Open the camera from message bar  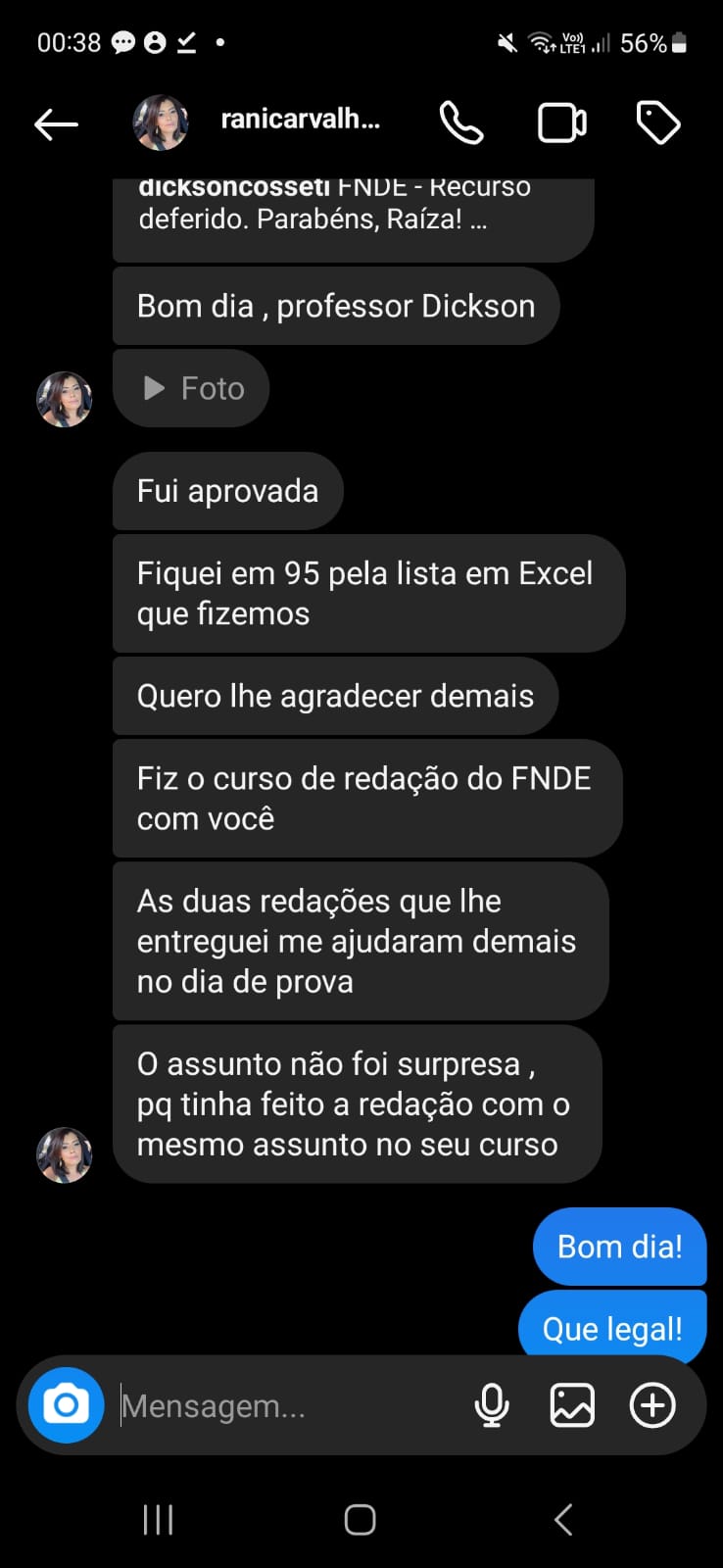coord(66,1405)
